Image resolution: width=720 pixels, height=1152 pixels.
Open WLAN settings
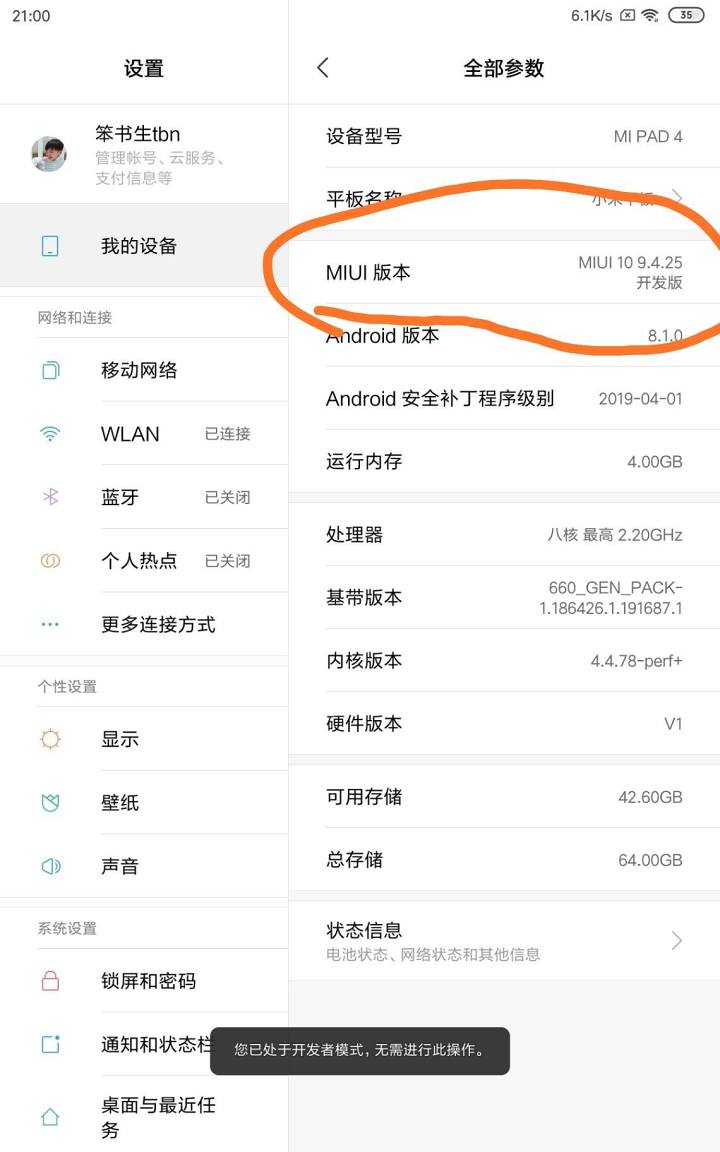click(144, 433)
